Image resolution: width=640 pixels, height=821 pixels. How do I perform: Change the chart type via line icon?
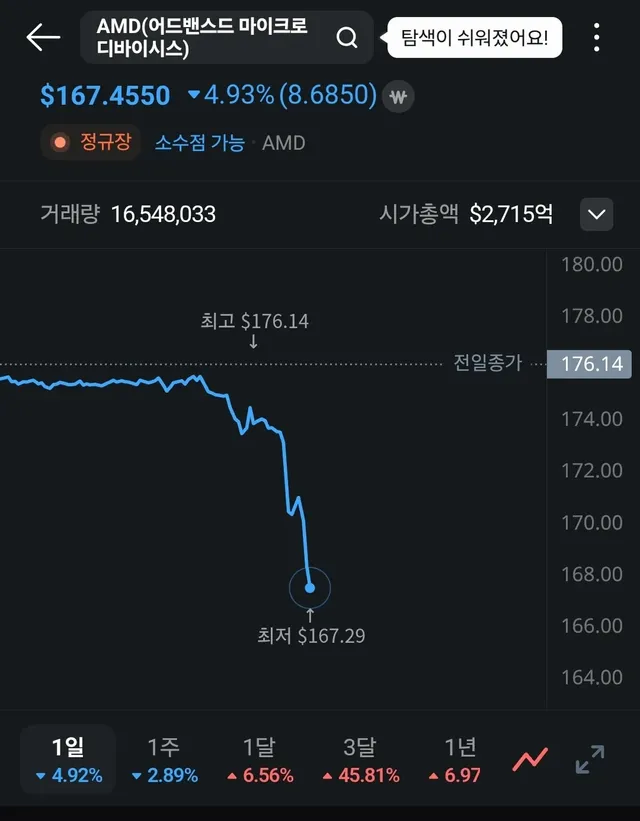(530, 760)
